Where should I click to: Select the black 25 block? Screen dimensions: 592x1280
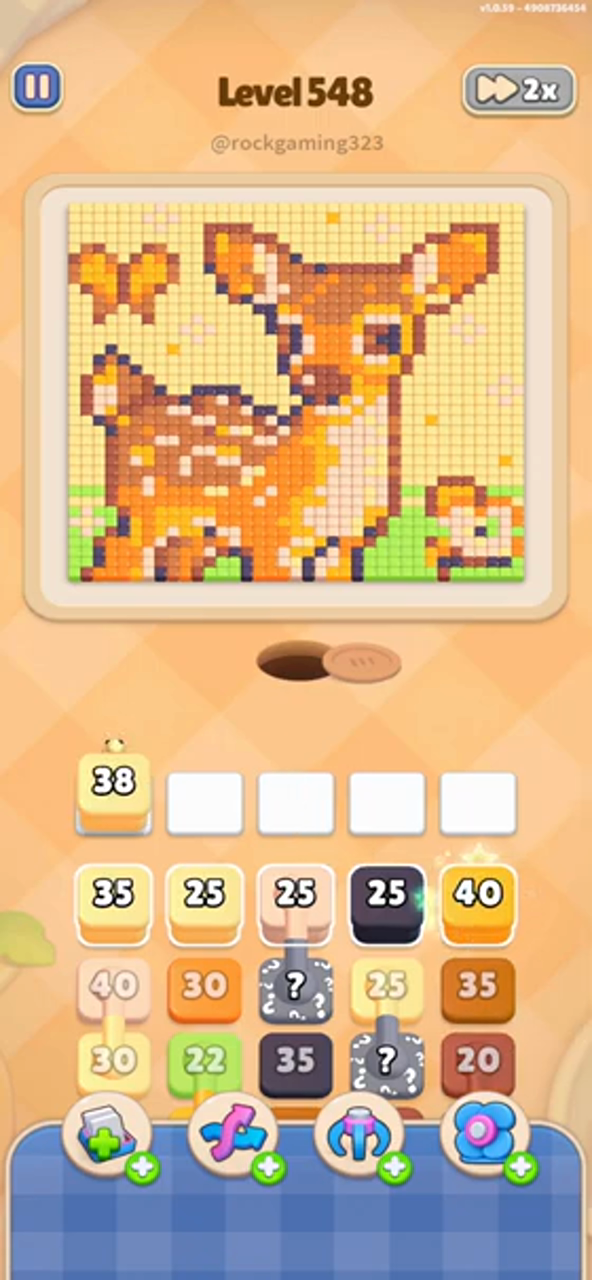tap(387, 904)
